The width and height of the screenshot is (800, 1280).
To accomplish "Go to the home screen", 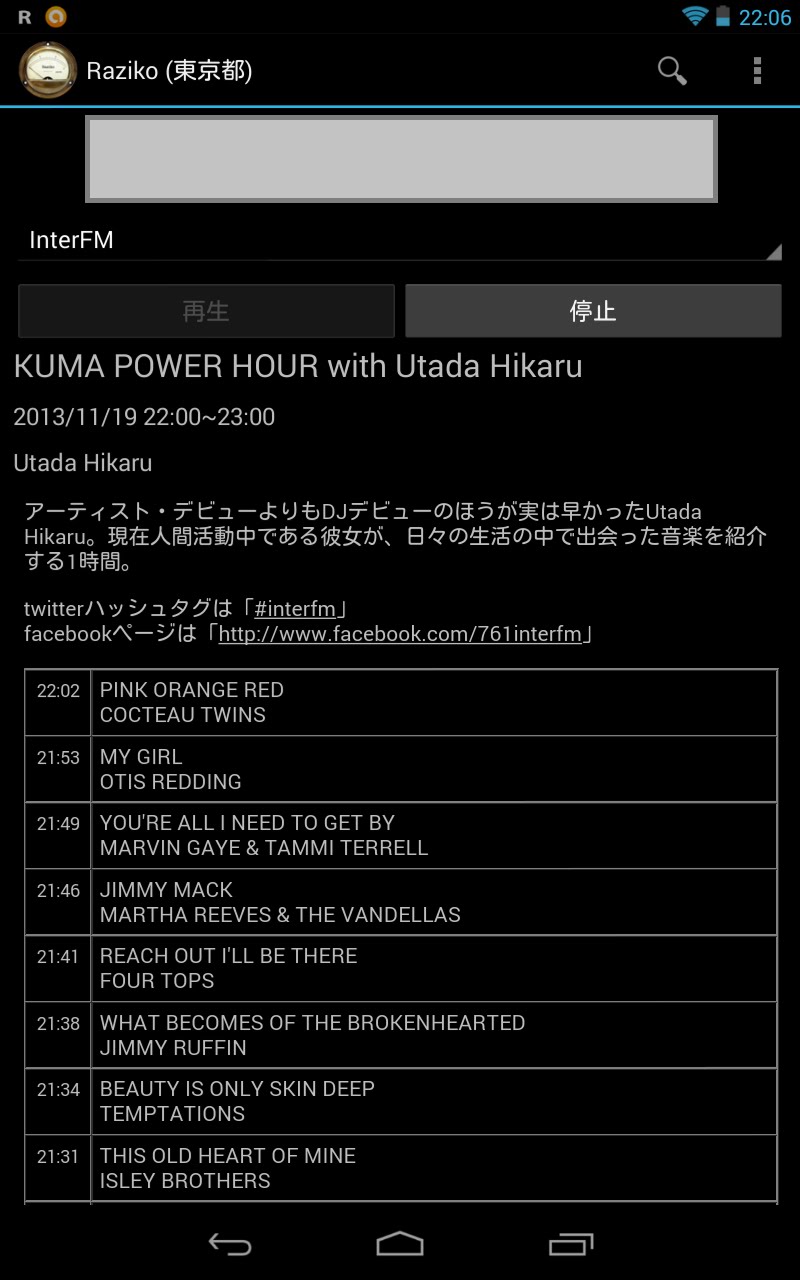I will pyautogui.click(x=400, y=1244).
